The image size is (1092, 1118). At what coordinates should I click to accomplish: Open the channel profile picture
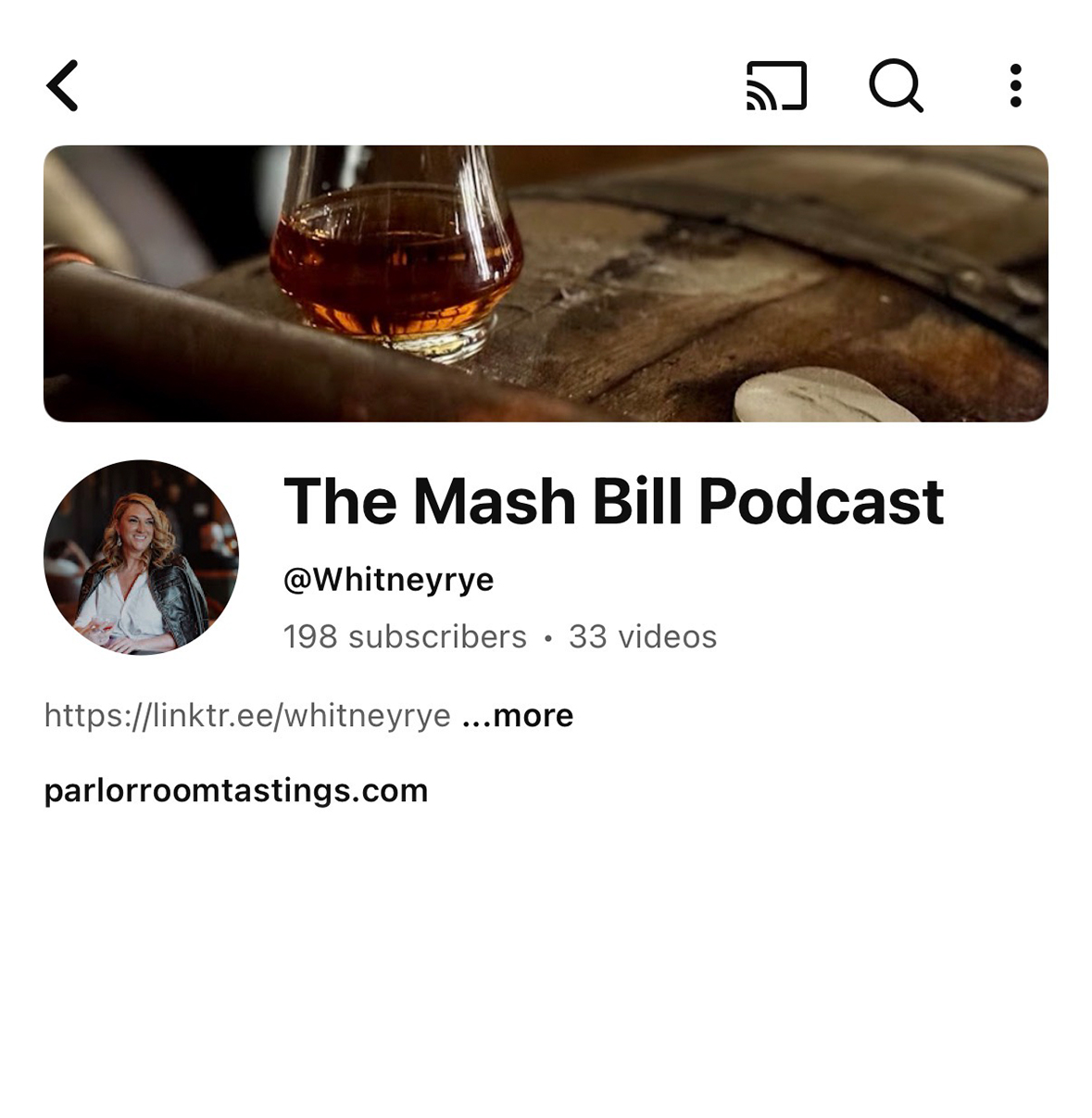click(x=141, y=557)
